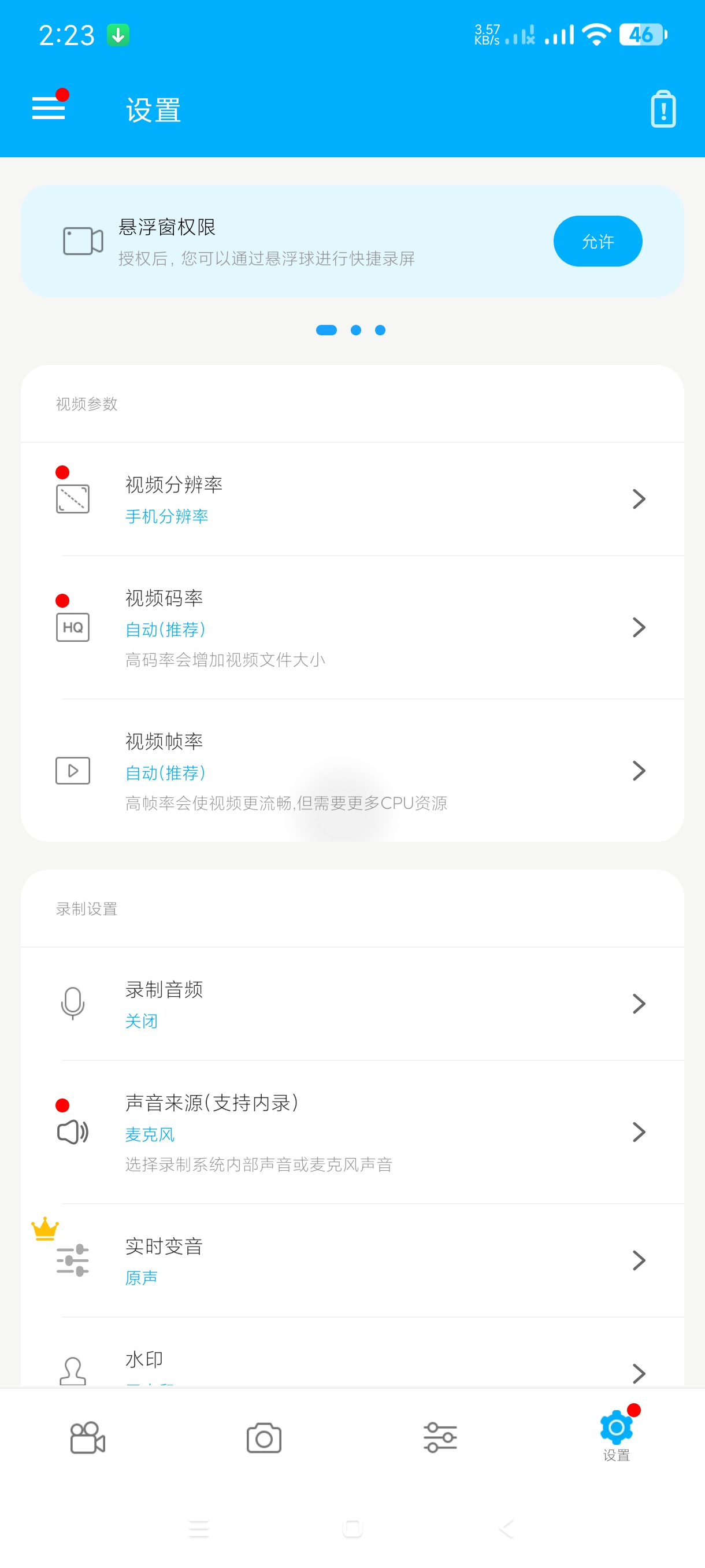Open 视频帧率 setting
This screenshot has width=705, height=1568.
(x=352, y=771)
